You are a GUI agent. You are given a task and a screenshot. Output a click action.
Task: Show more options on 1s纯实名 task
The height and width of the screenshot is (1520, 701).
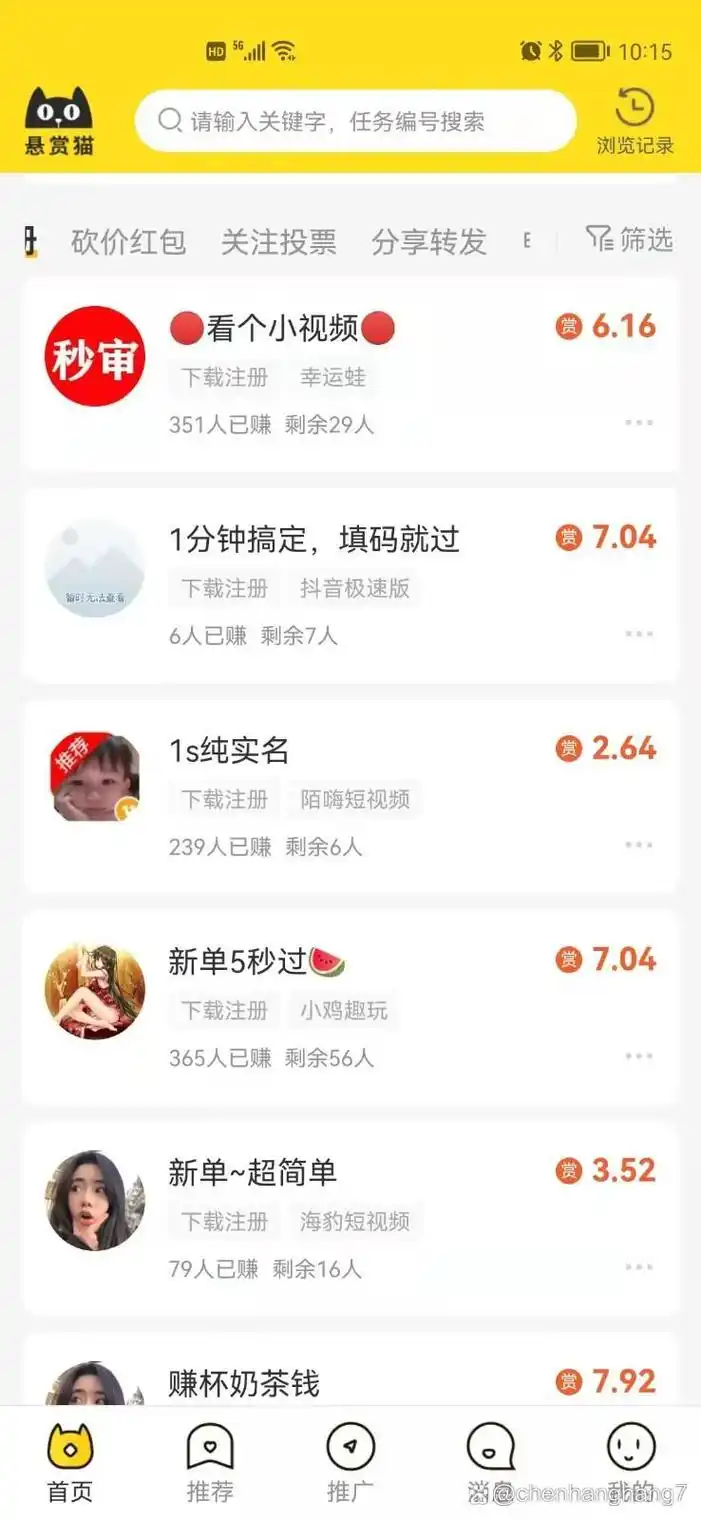[x=639, y=846]
